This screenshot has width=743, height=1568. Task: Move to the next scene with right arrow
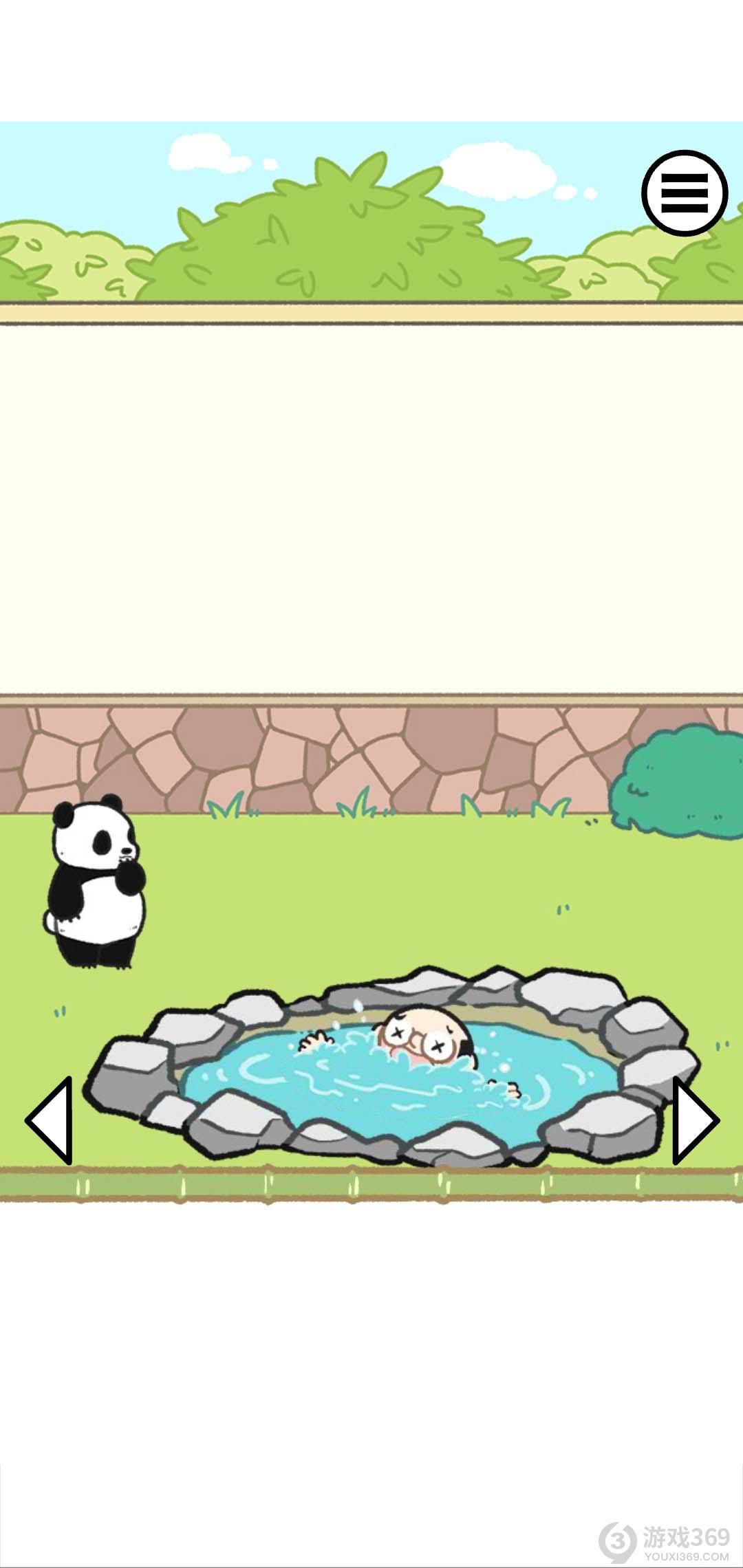(x=693, y=1120)
